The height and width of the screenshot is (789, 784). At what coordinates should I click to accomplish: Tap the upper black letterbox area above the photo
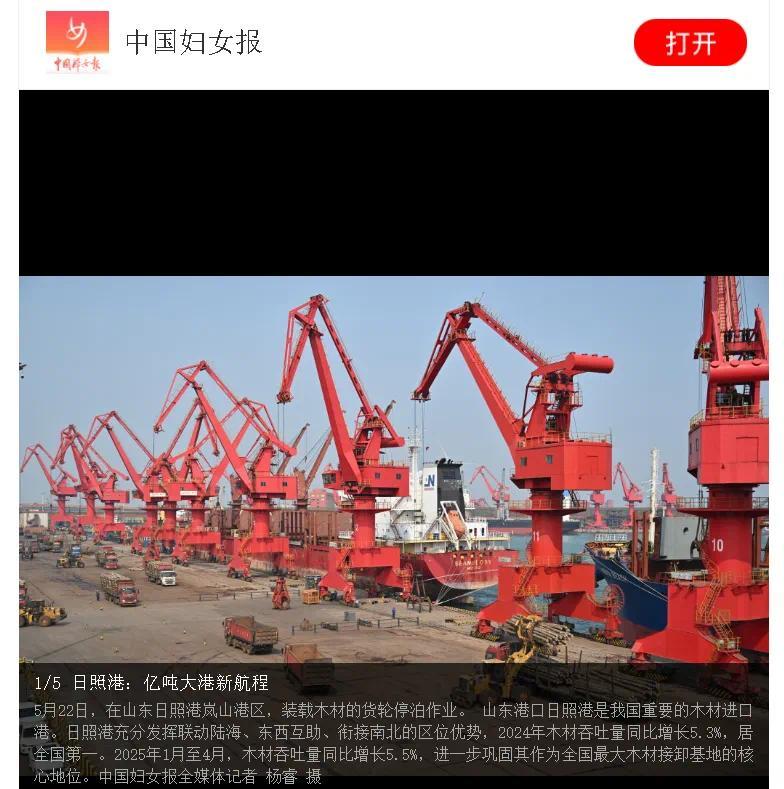(392, 180)
